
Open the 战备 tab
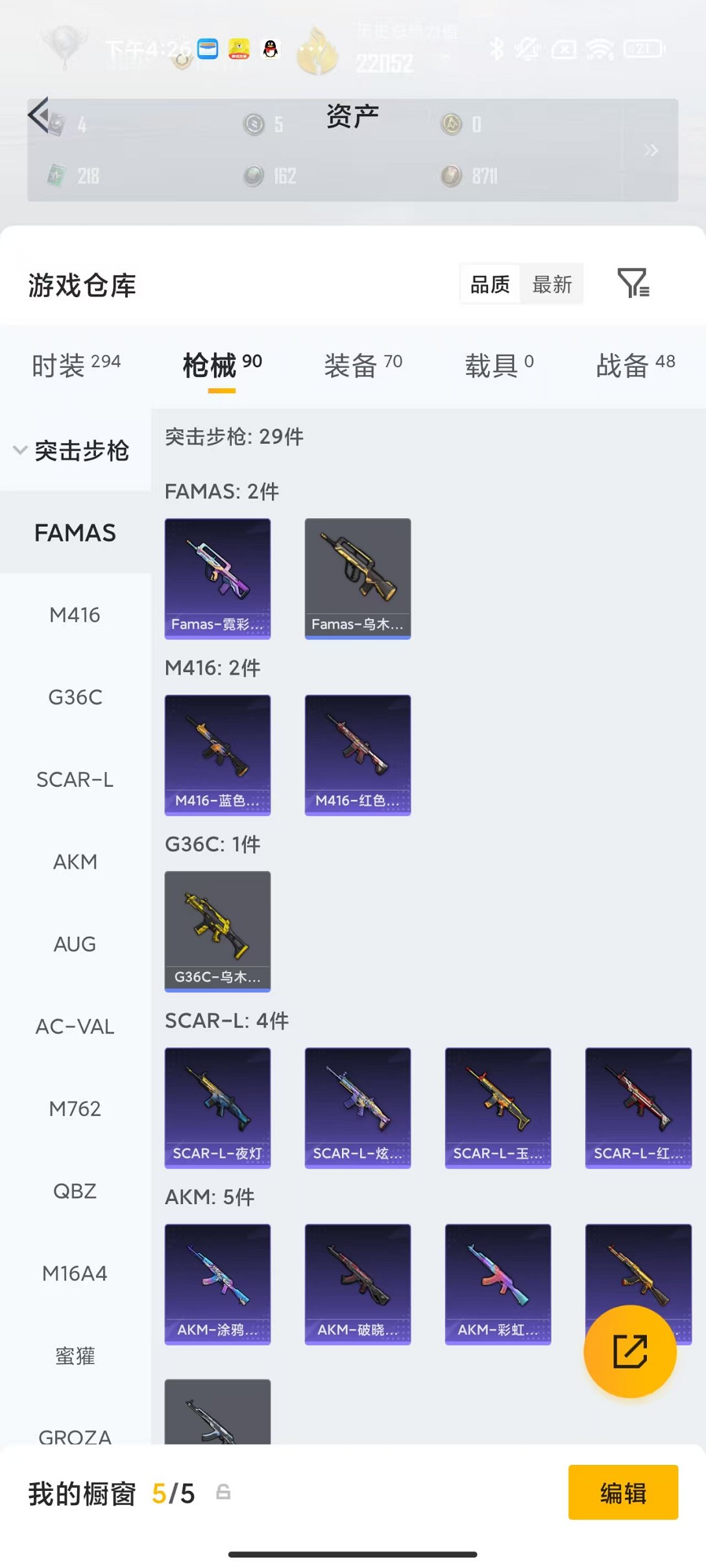635,365
